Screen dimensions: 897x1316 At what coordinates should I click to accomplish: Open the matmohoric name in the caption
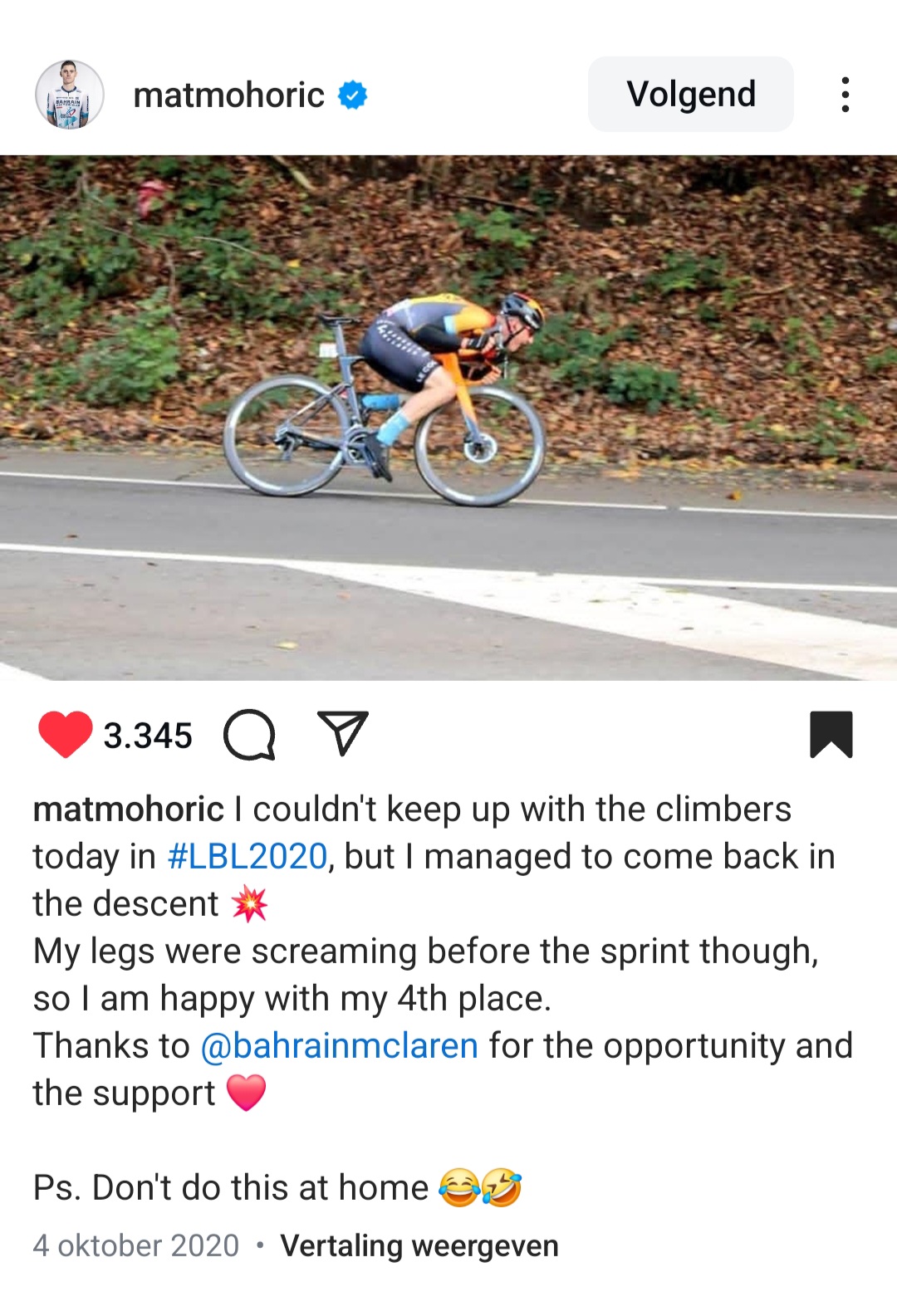pos(128,810)
